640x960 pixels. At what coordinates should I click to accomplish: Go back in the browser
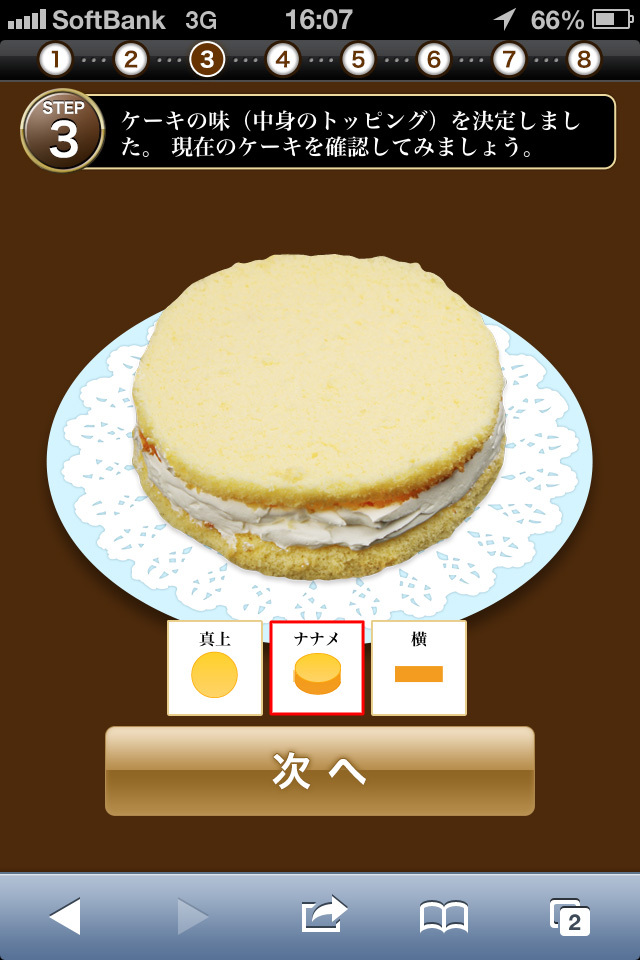pos(65,915)
